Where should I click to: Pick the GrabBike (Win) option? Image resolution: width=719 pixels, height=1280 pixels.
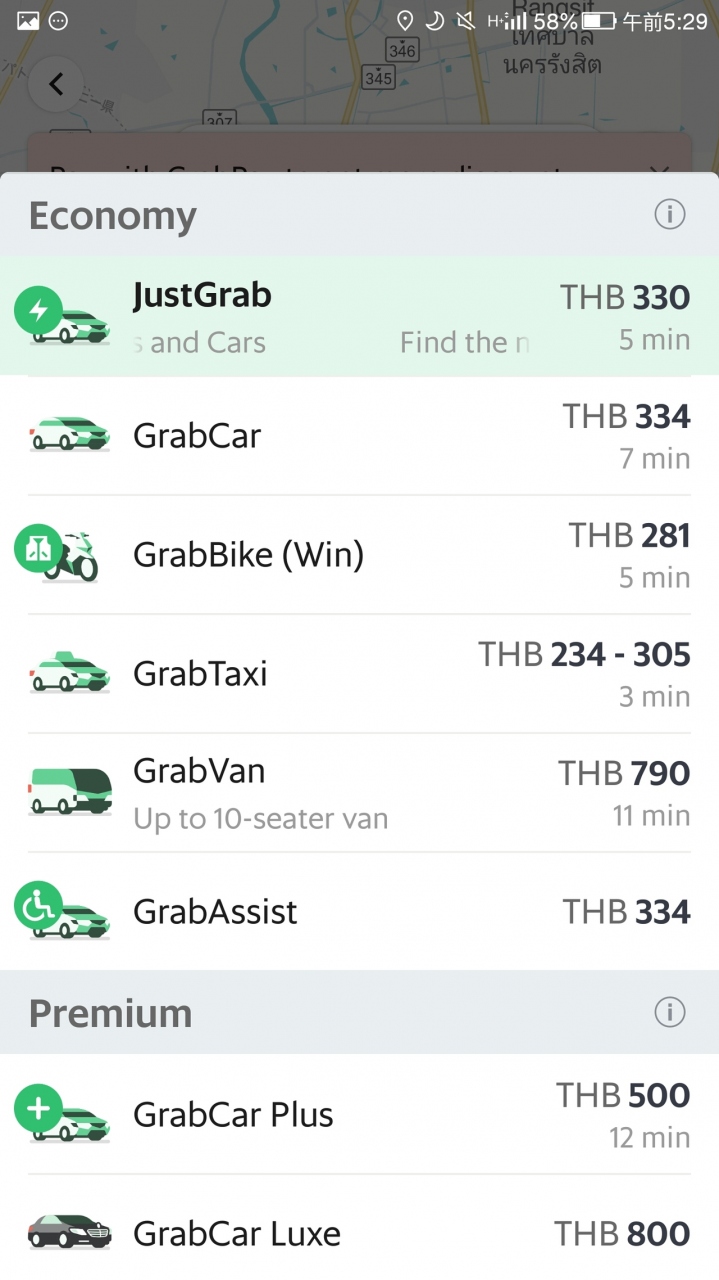pos(359,555)
